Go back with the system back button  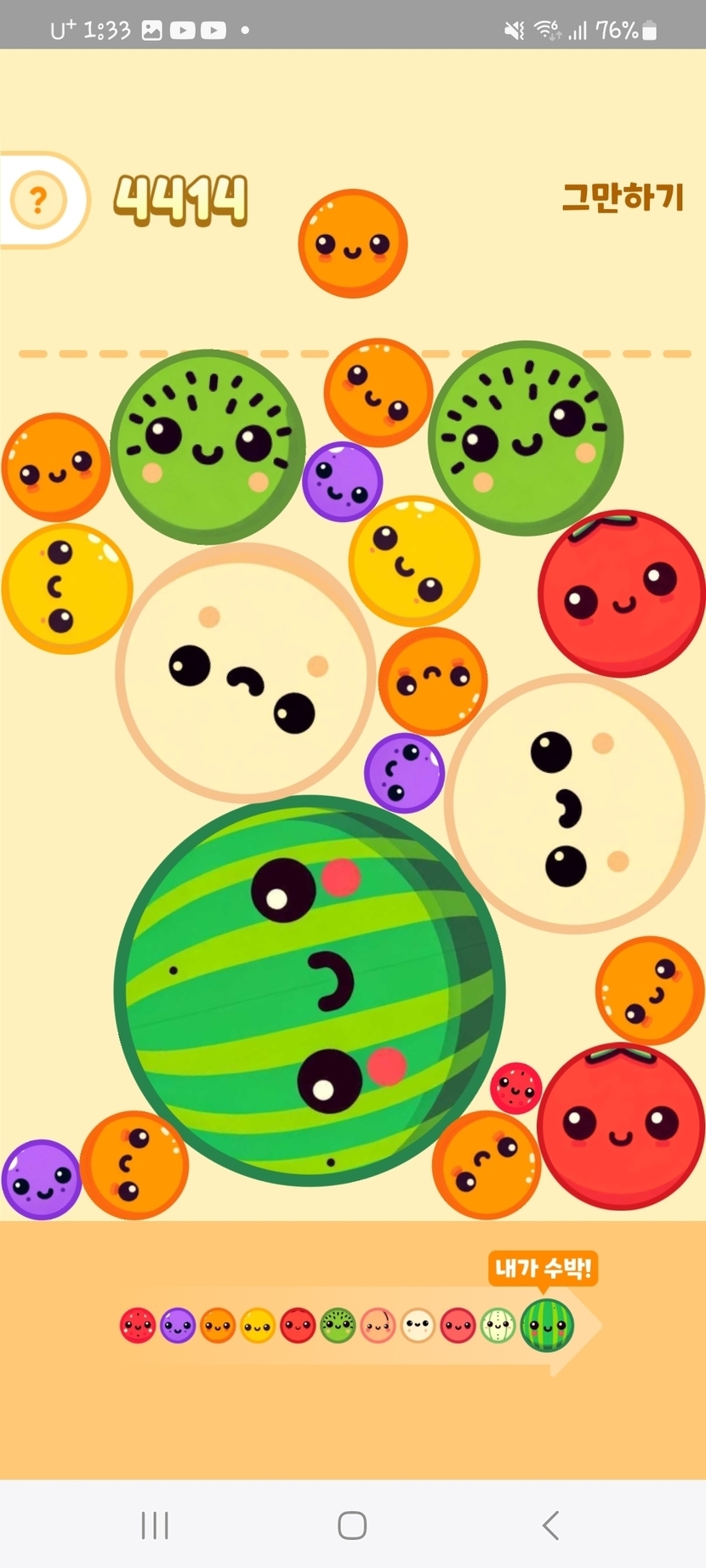coord(550,1525)
